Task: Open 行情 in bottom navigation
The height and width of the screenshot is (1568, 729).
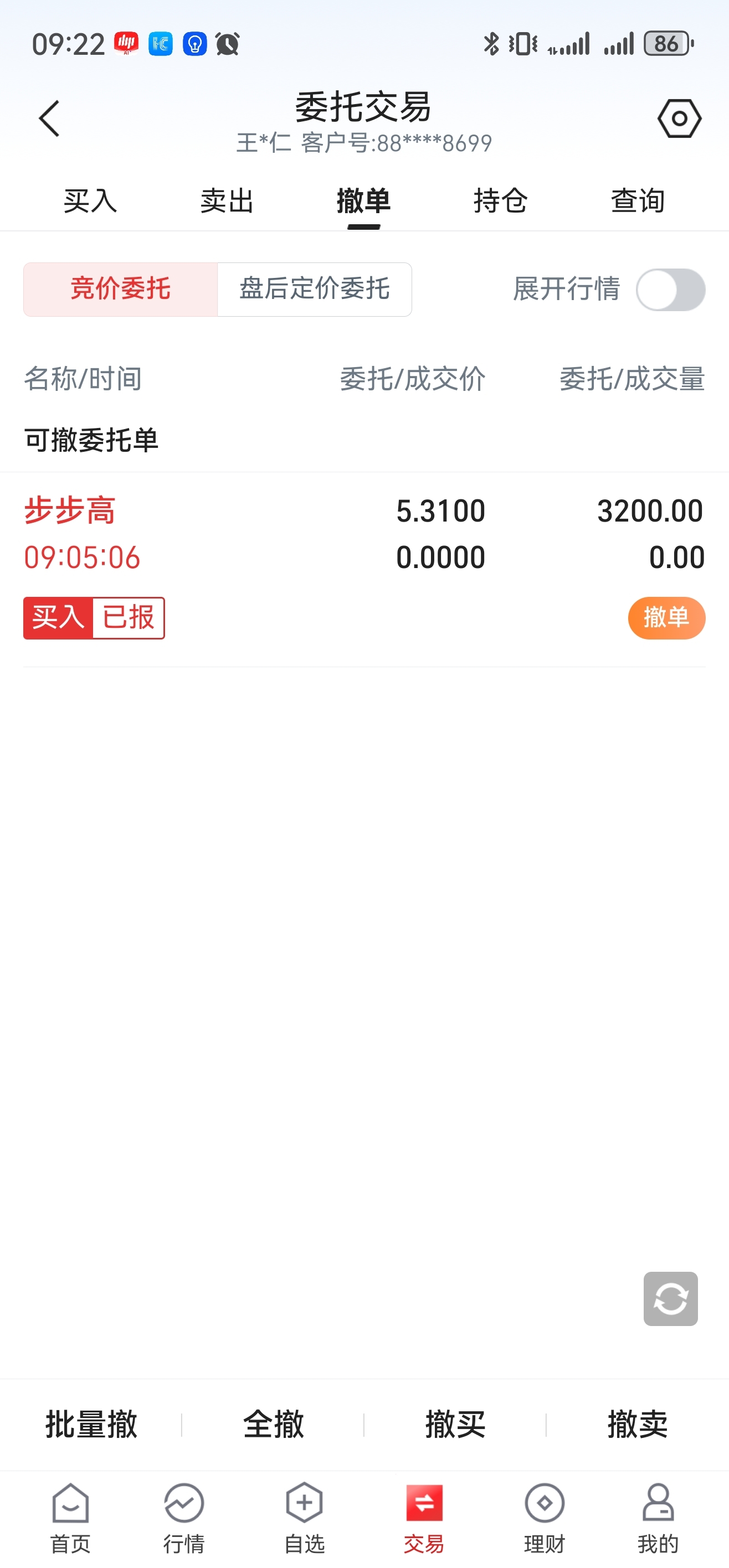Action: click(184, 1518)
